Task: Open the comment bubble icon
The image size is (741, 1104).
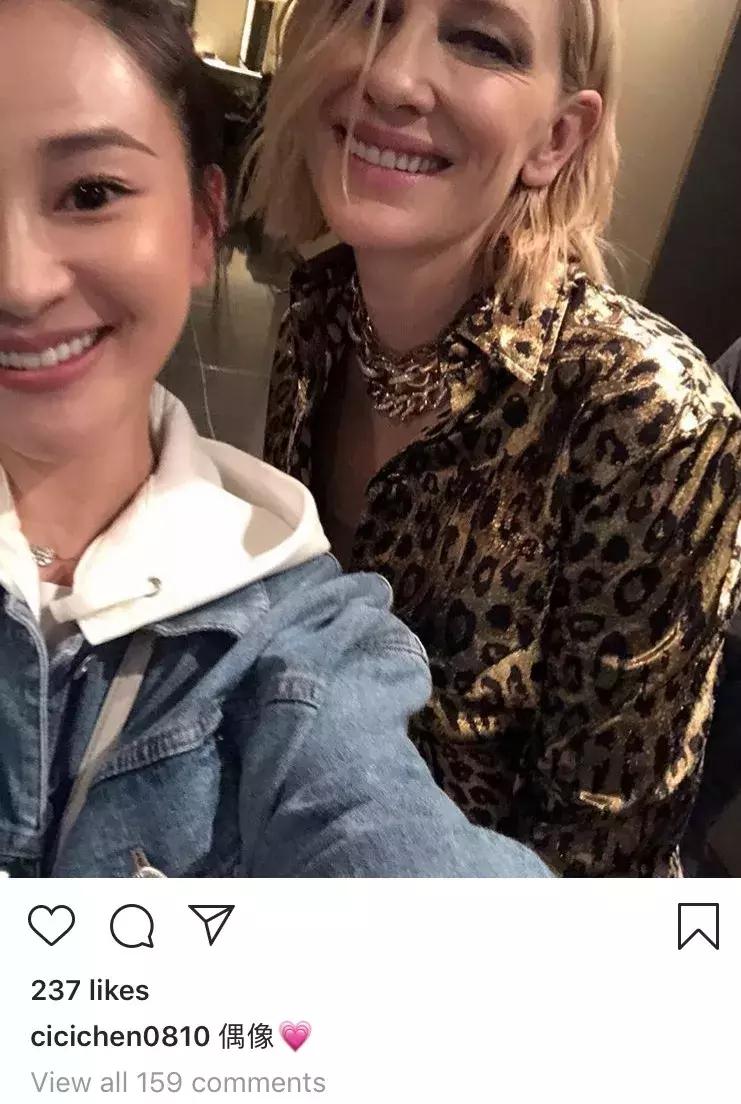Action: [x=132, y=925]
